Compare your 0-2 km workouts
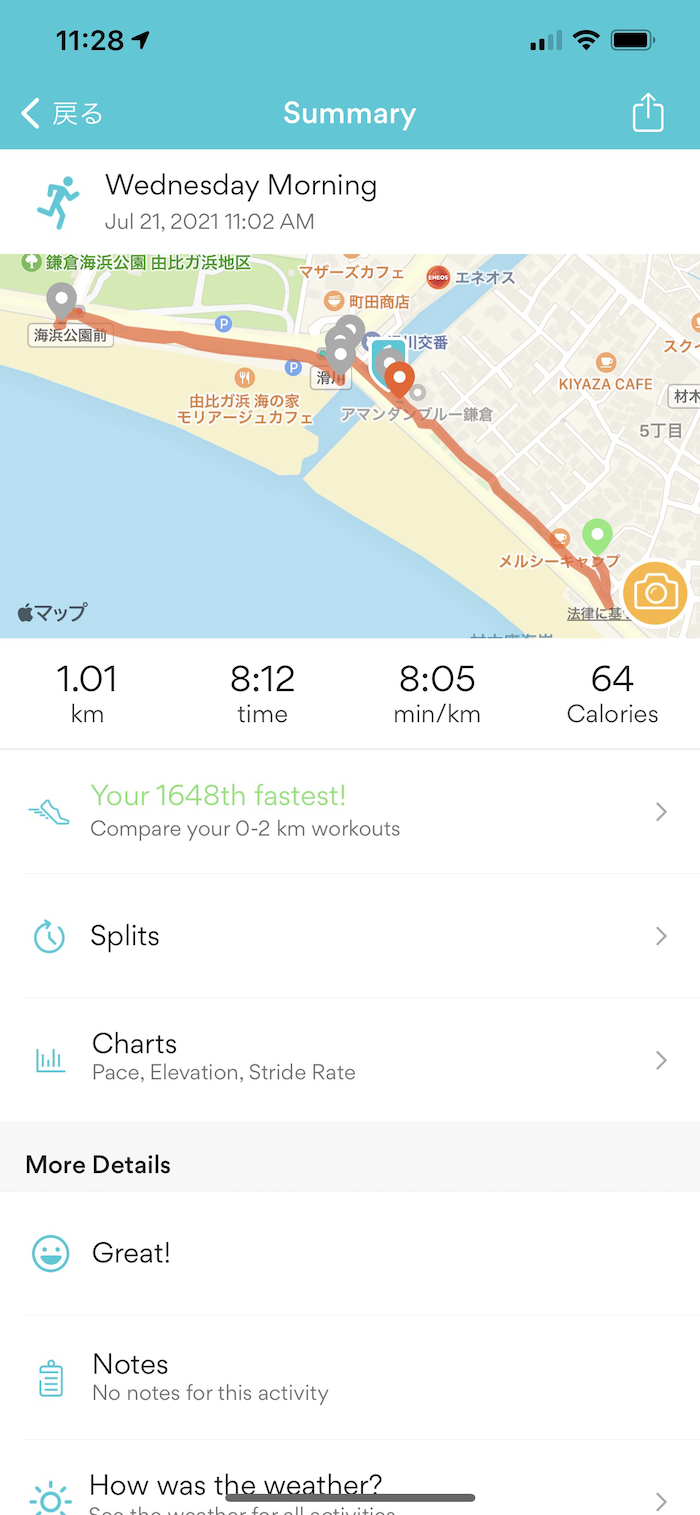 coord(348,811)
